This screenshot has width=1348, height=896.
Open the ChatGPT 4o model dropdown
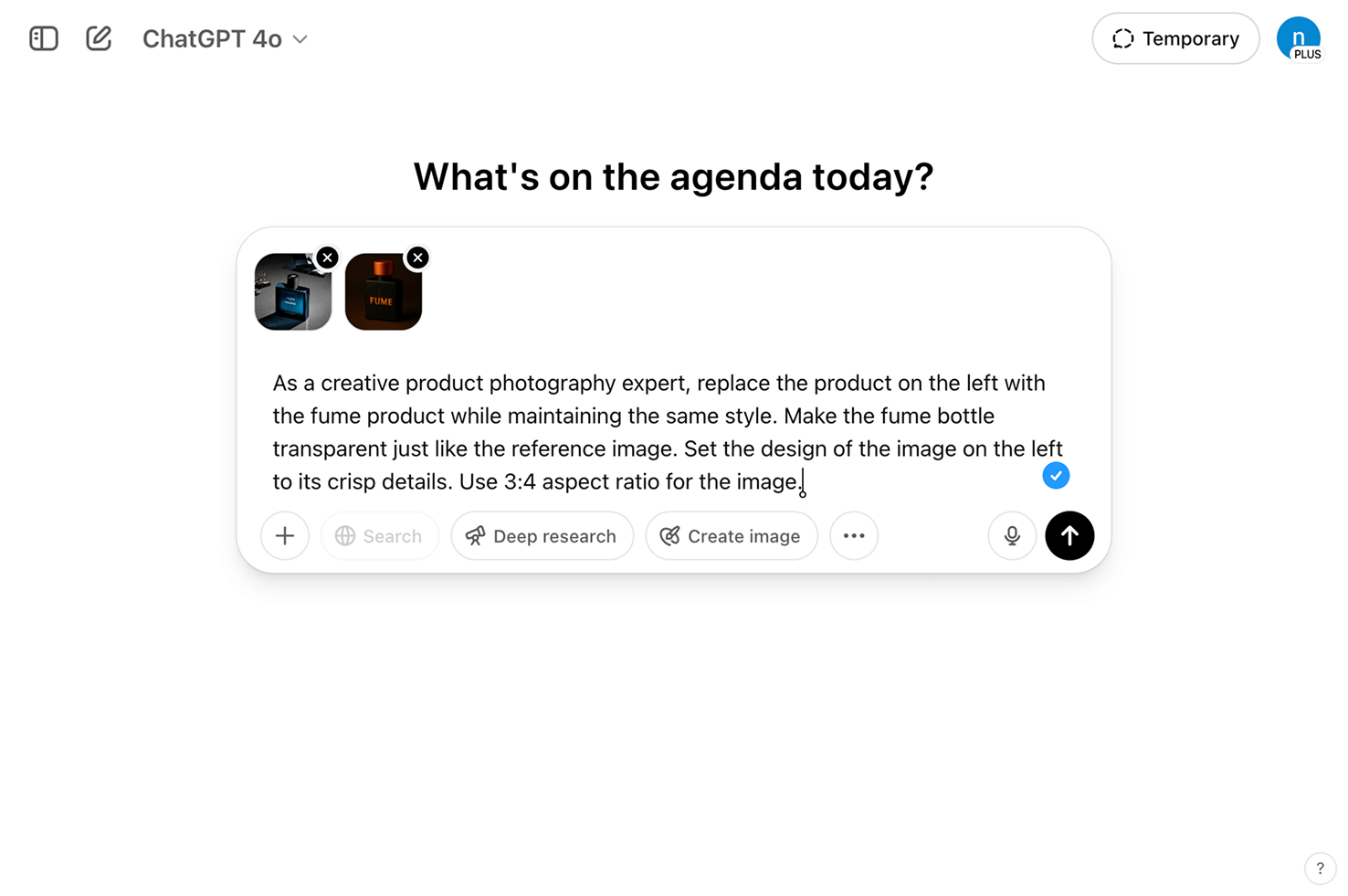click(225, 39)
